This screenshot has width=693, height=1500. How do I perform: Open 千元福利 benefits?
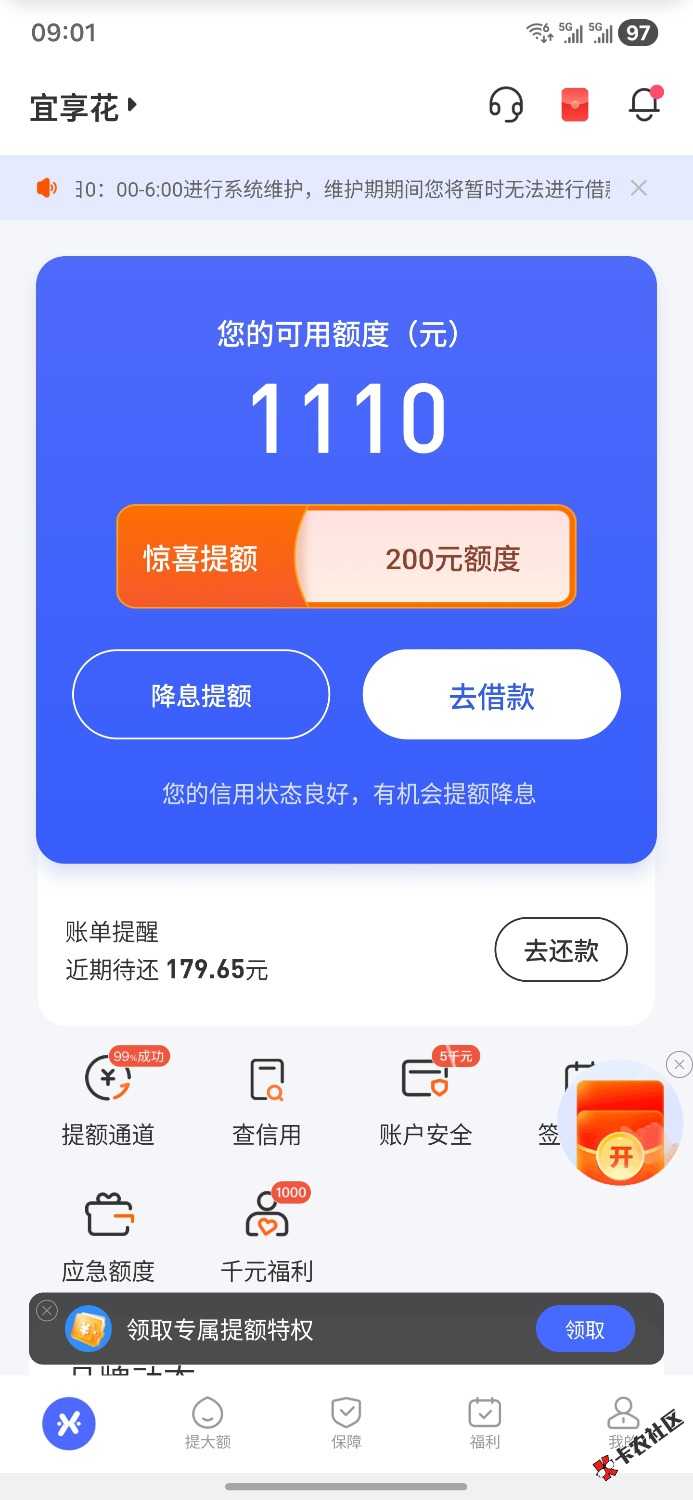click(266, 1235)
